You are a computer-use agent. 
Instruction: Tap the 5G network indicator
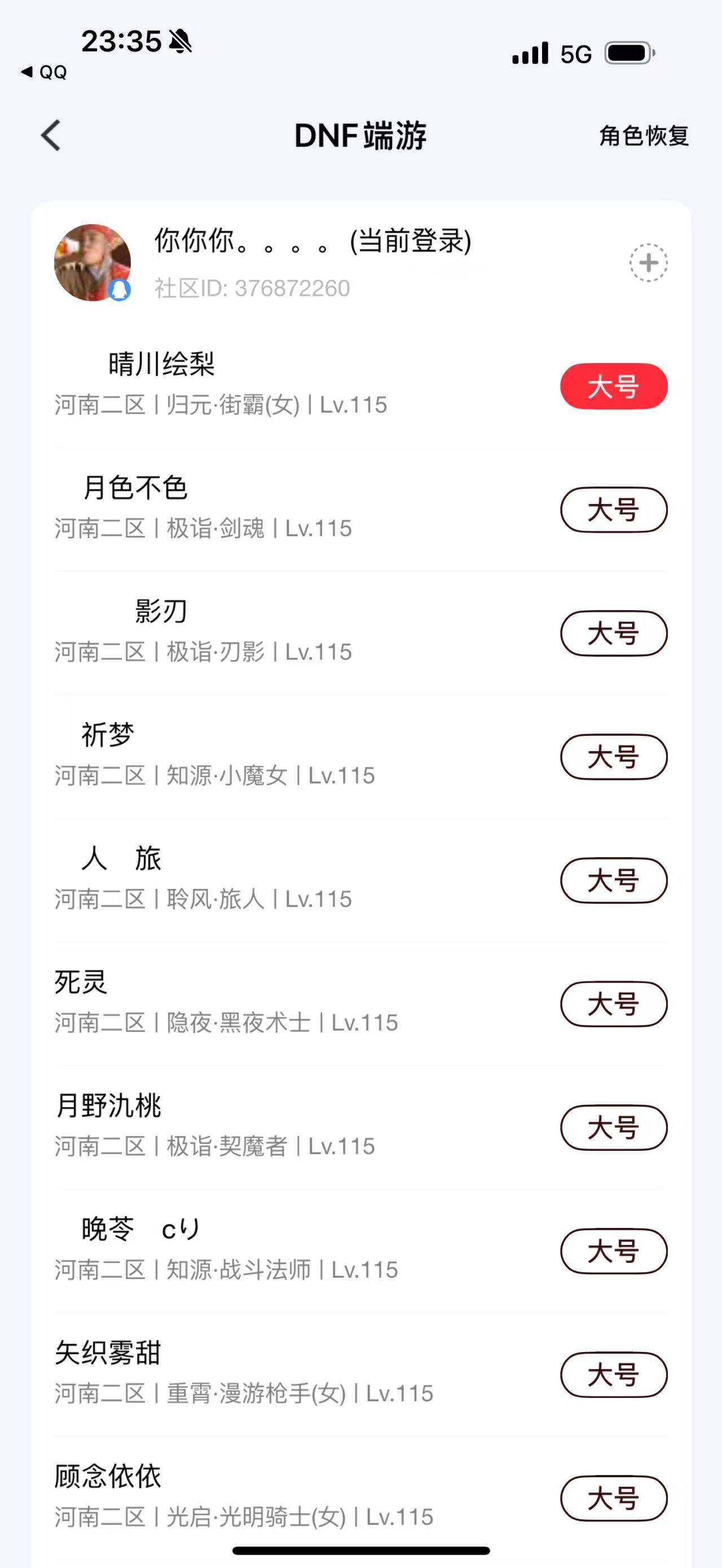(x=575, y=54)
